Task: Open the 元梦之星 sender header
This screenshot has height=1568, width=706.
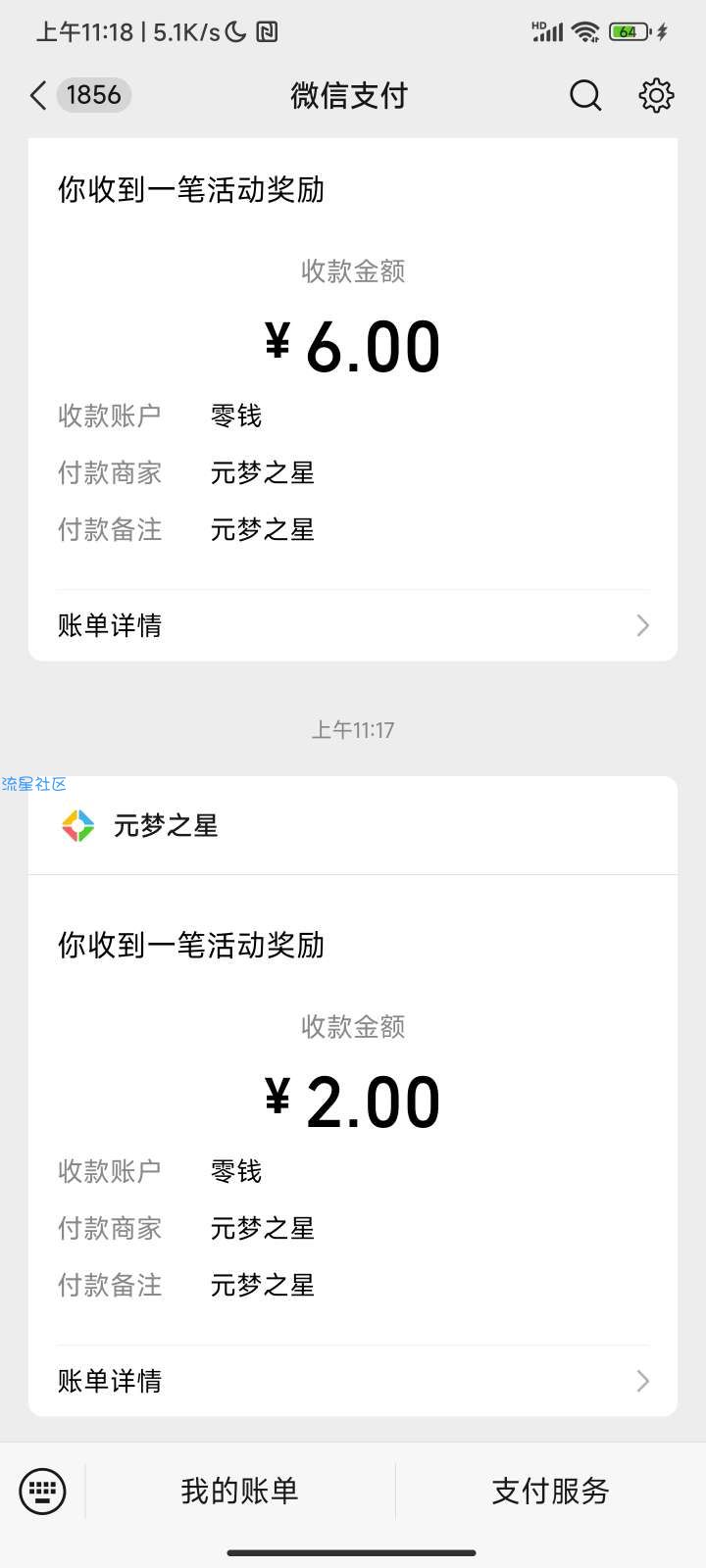Action: 353,825
